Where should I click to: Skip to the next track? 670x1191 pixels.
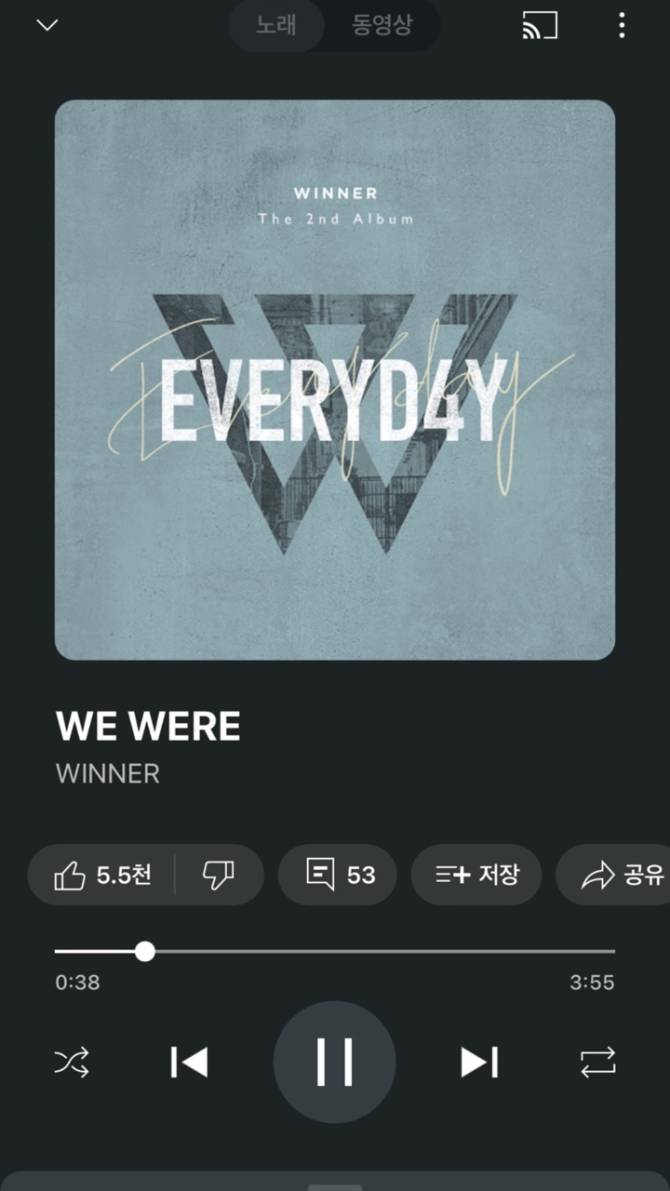479,1062
